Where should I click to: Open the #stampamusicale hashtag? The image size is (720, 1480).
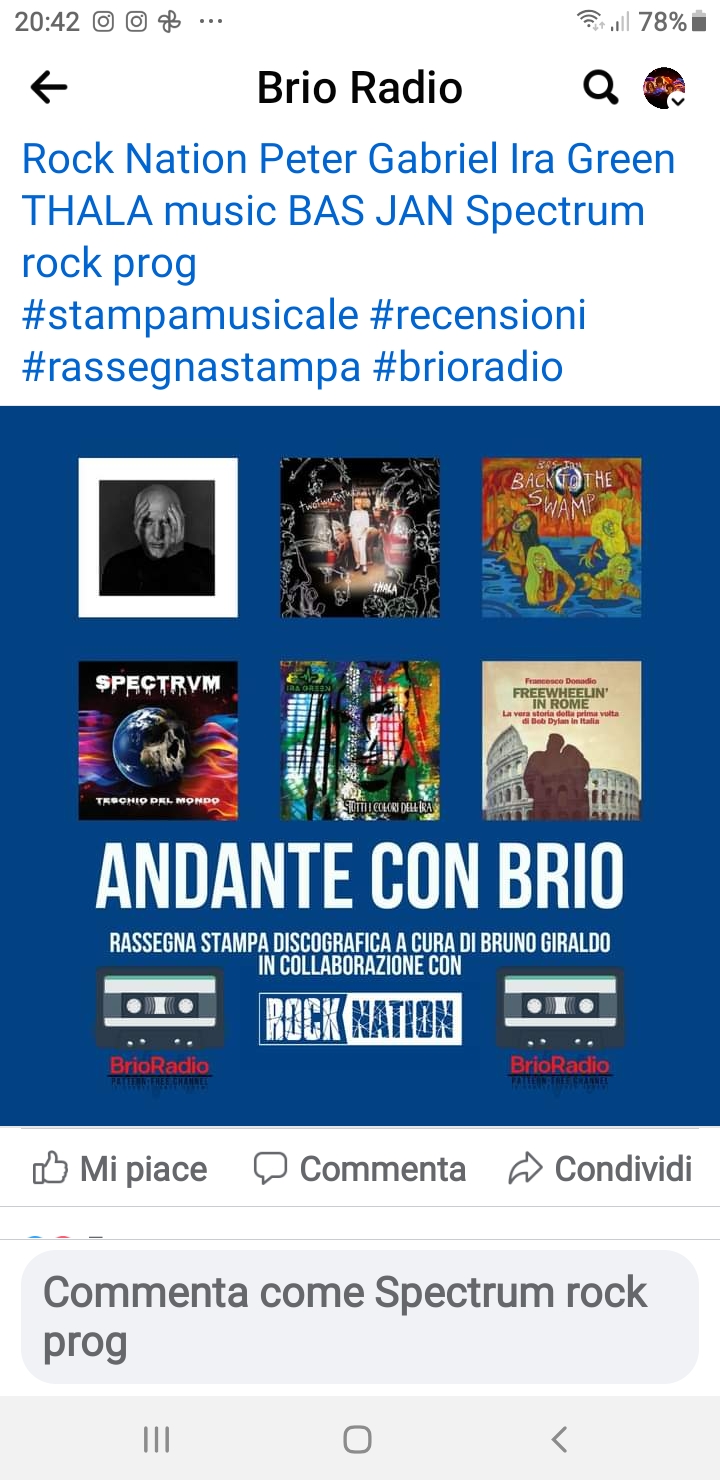pos(190,315)
